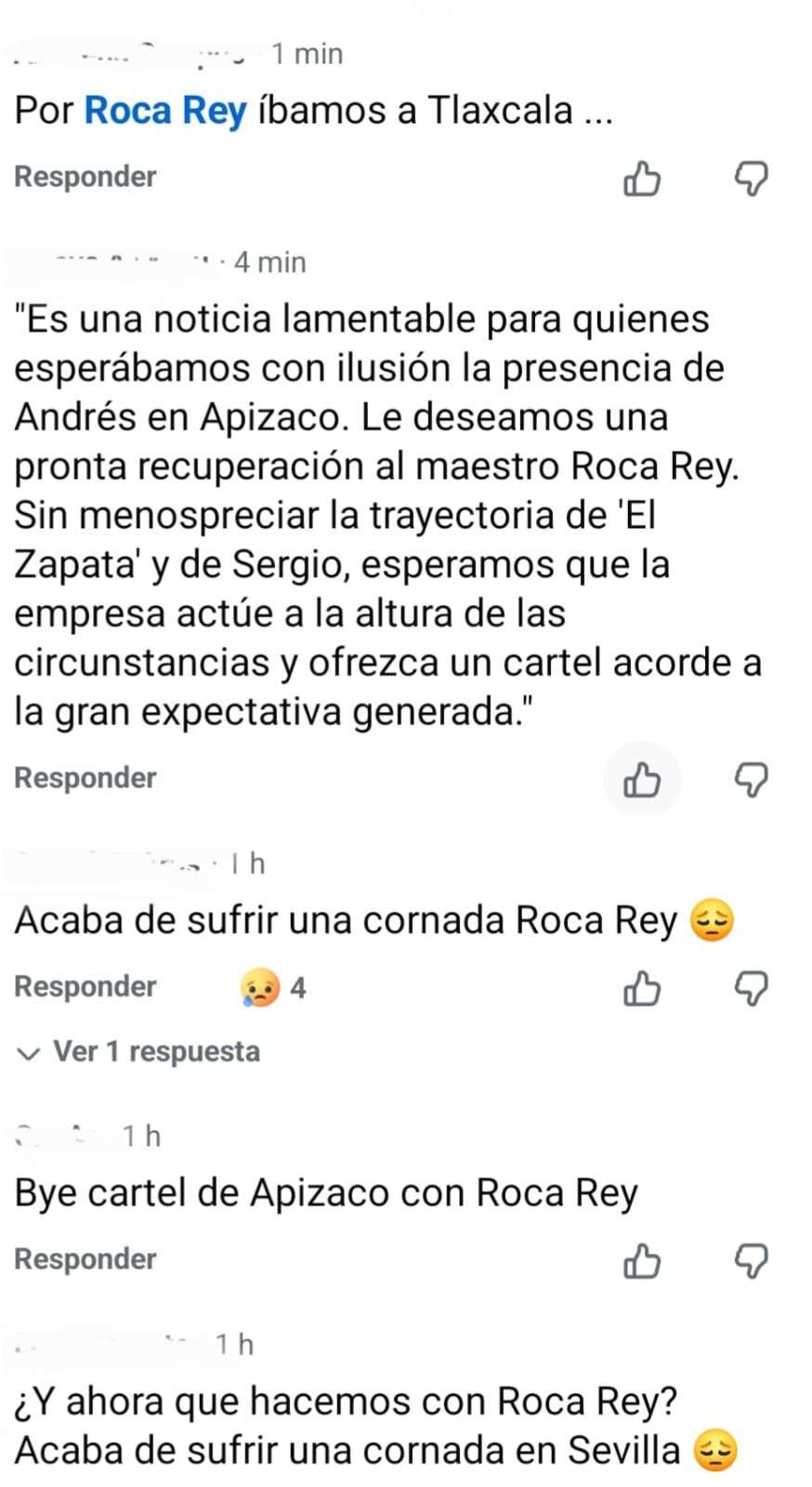Like the 'Bye cartel de Apizaco' comment
The height and width of the screenshot is (1487, 812).
[642, 1261]
